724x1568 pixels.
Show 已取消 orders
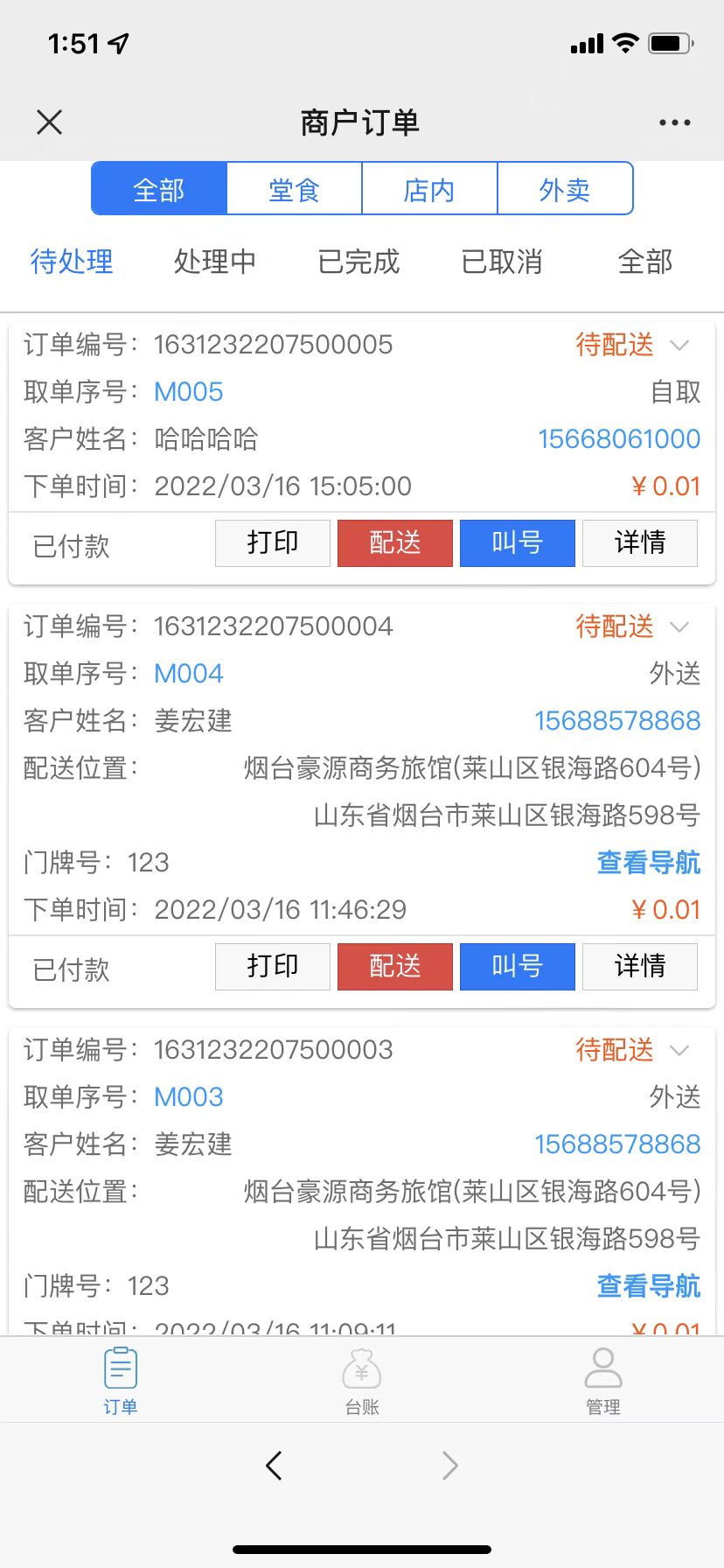coord(502,262)
